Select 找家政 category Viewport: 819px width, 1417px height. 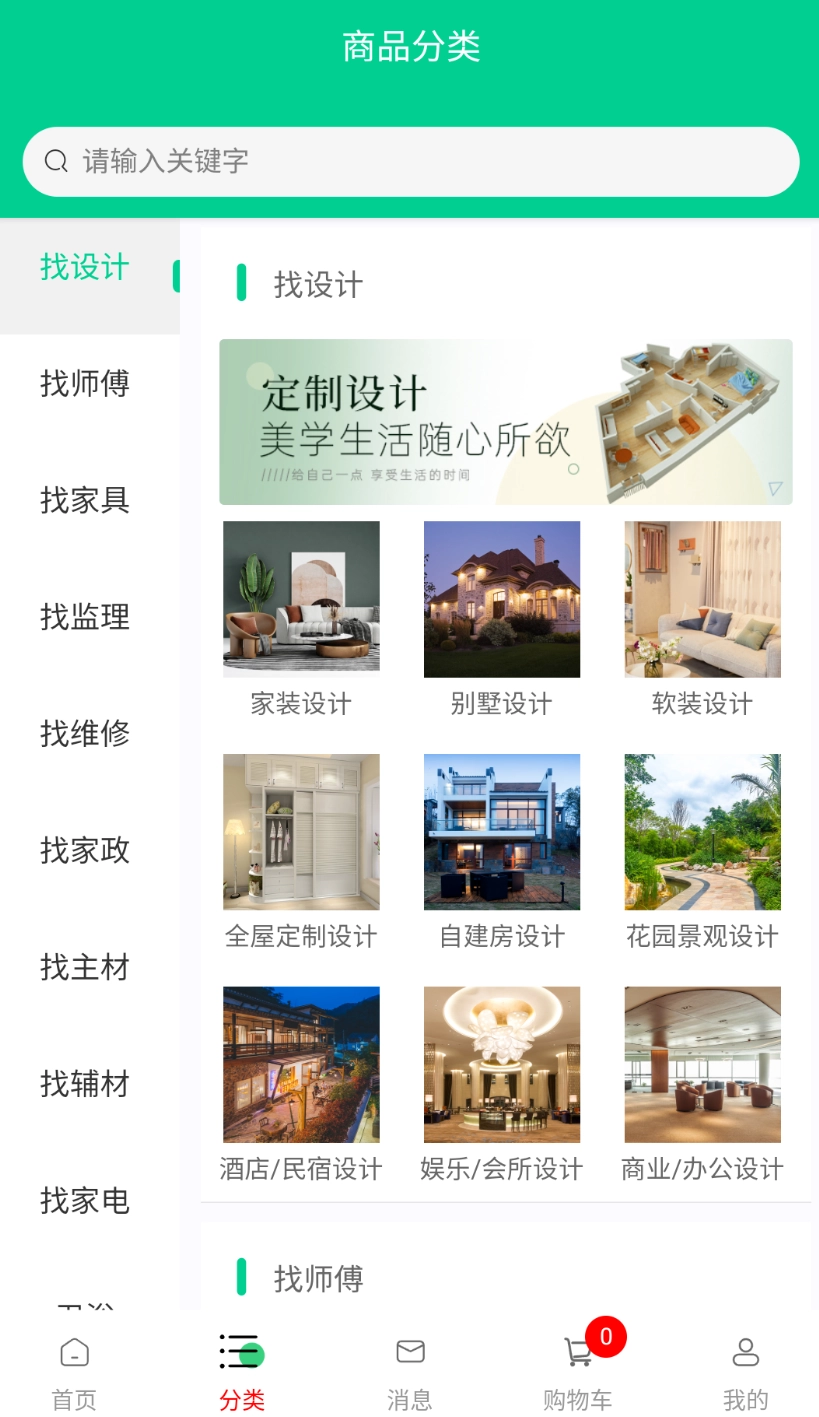point(85,850)
